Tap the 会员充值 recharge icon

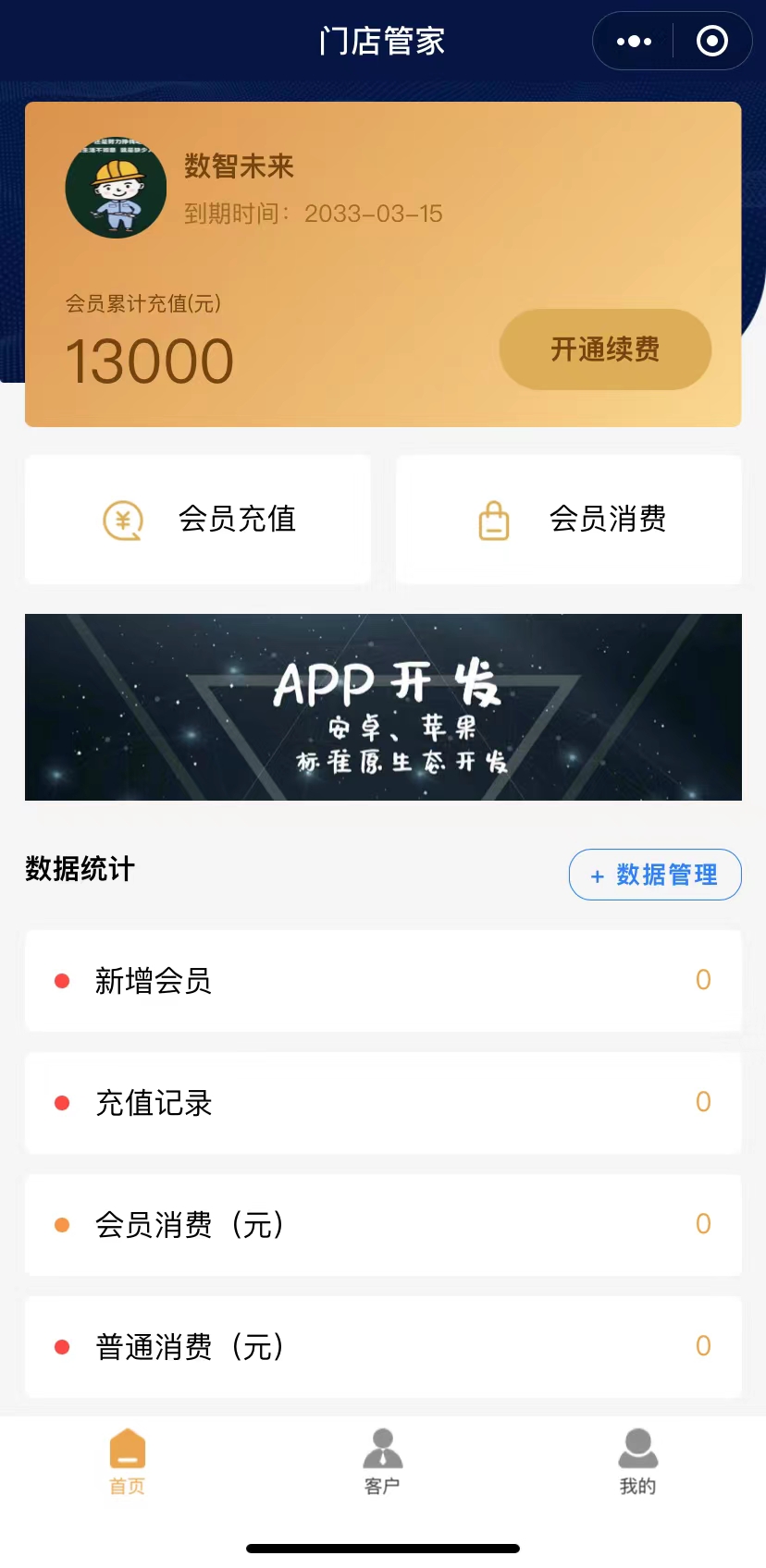122,520
